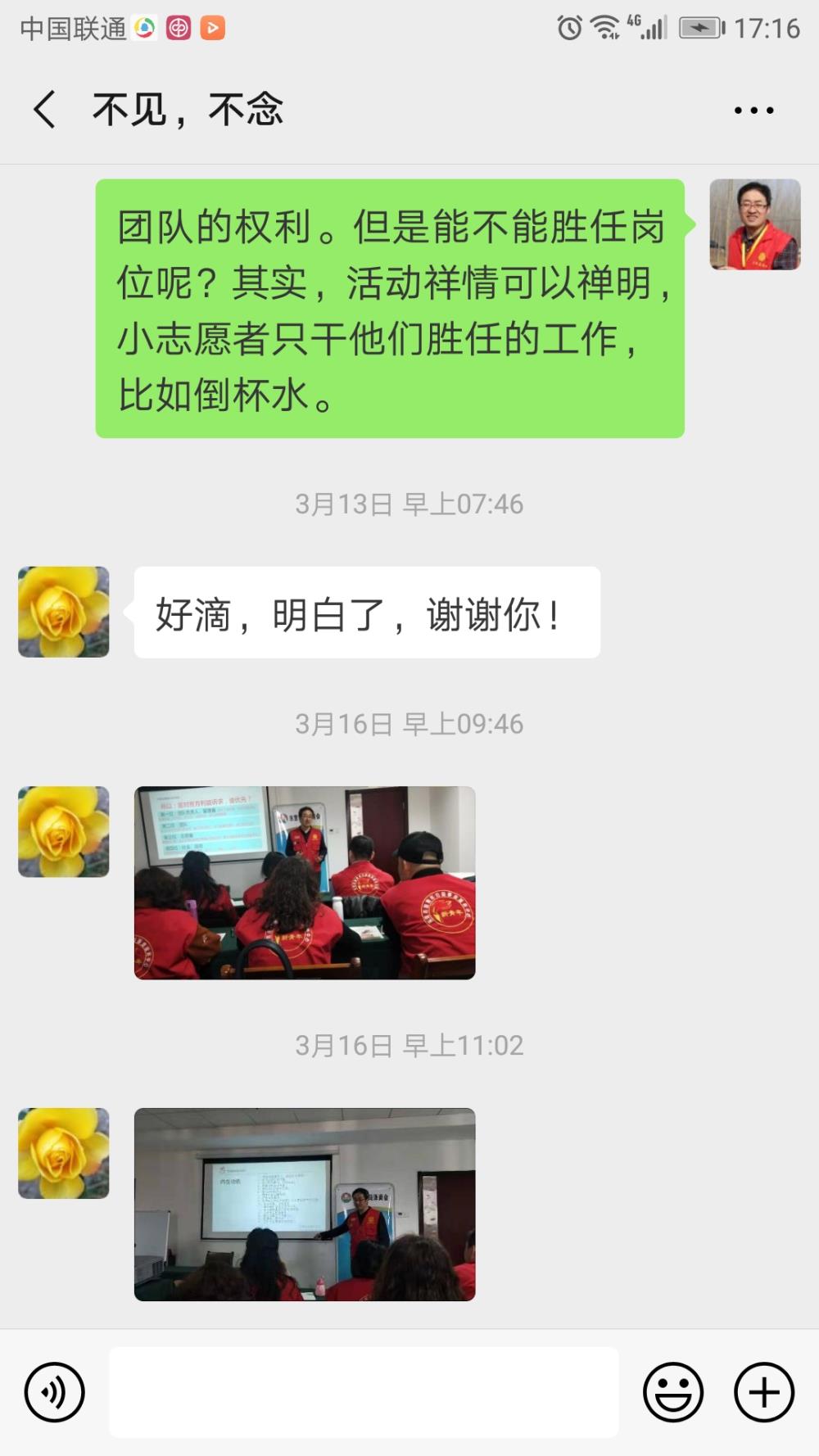
Task: Go back from the chat
Action: click(x=45, y=110)
